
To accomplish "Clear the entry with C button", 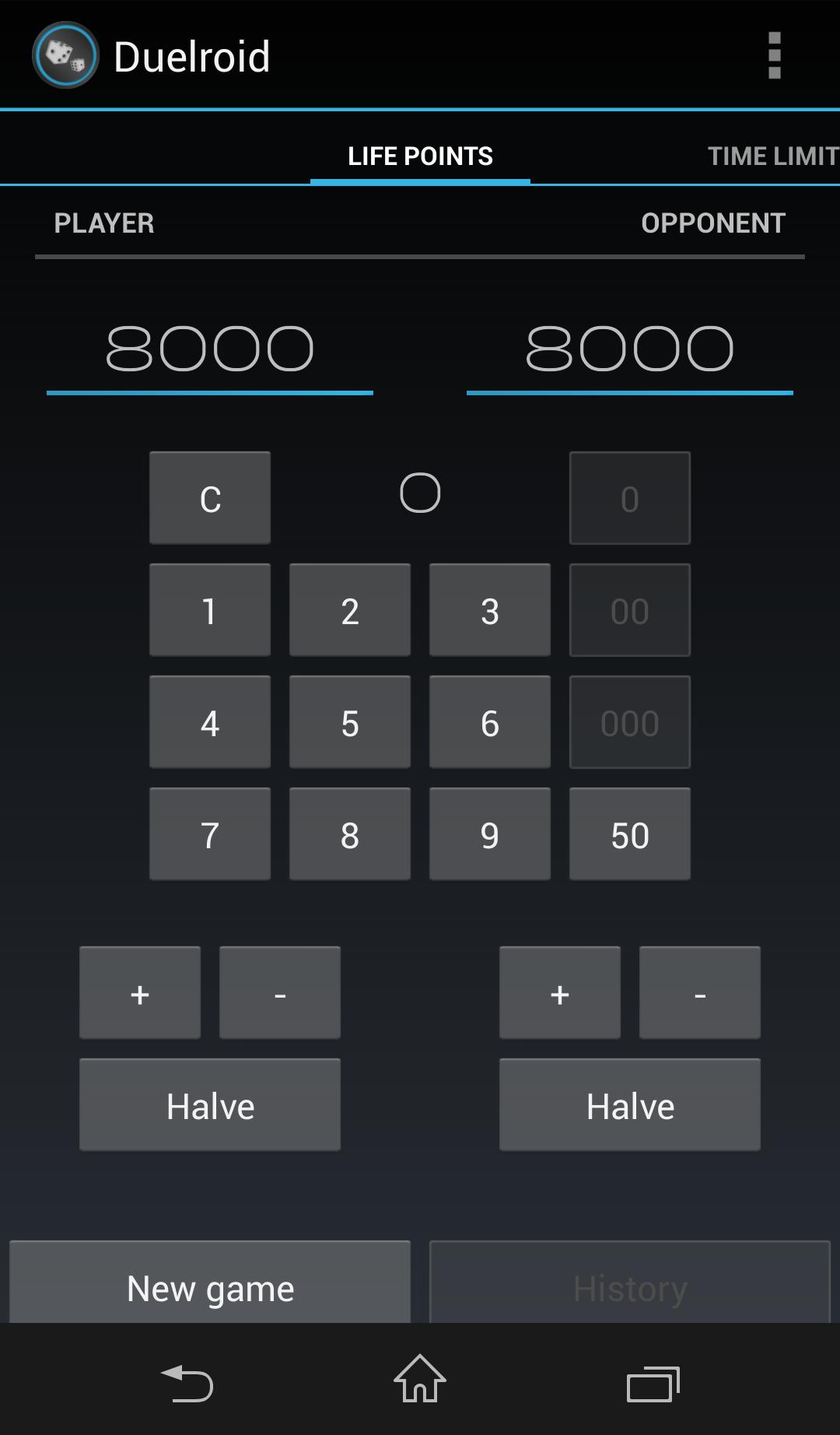I will pos(210,498).
